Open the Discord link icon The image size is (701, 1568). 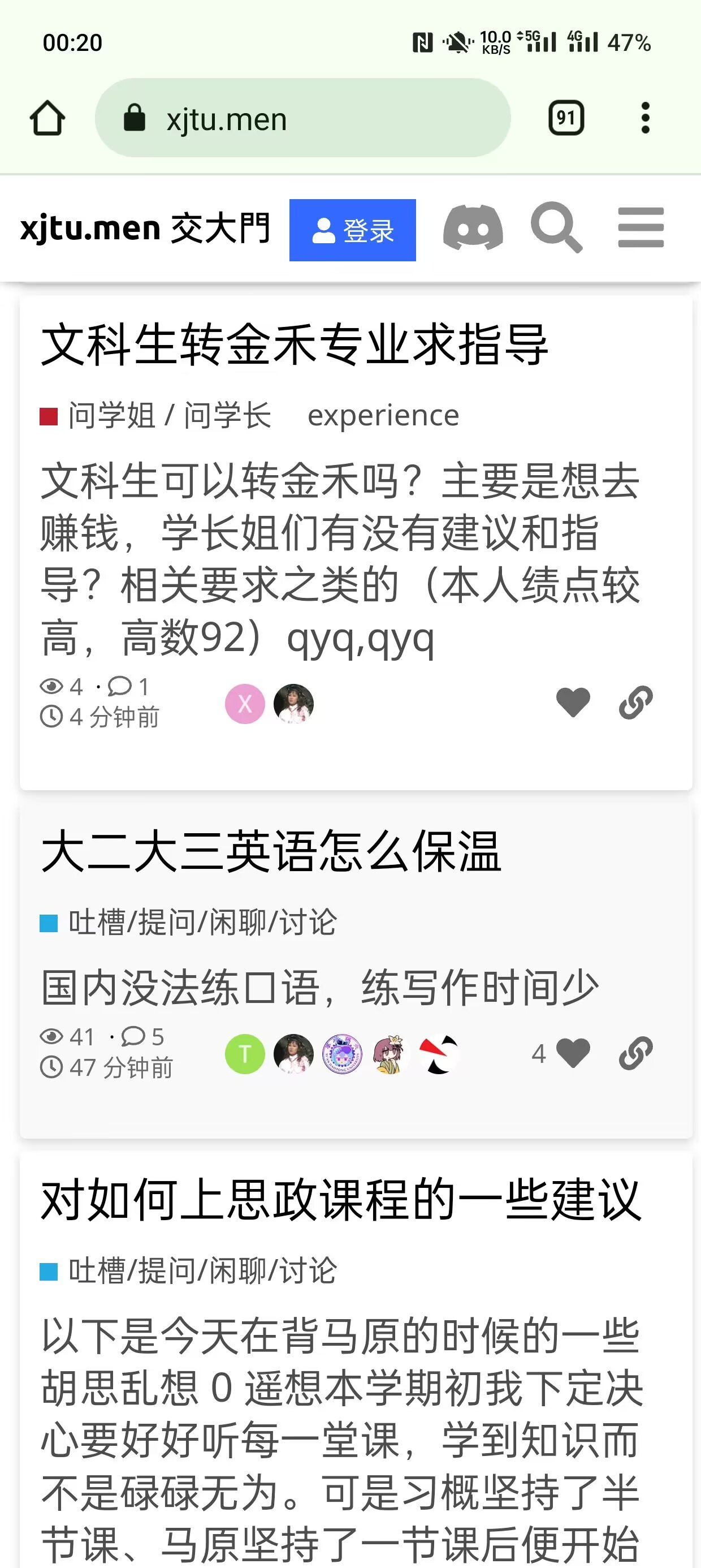pyautogui.click(x=473, y=229)
